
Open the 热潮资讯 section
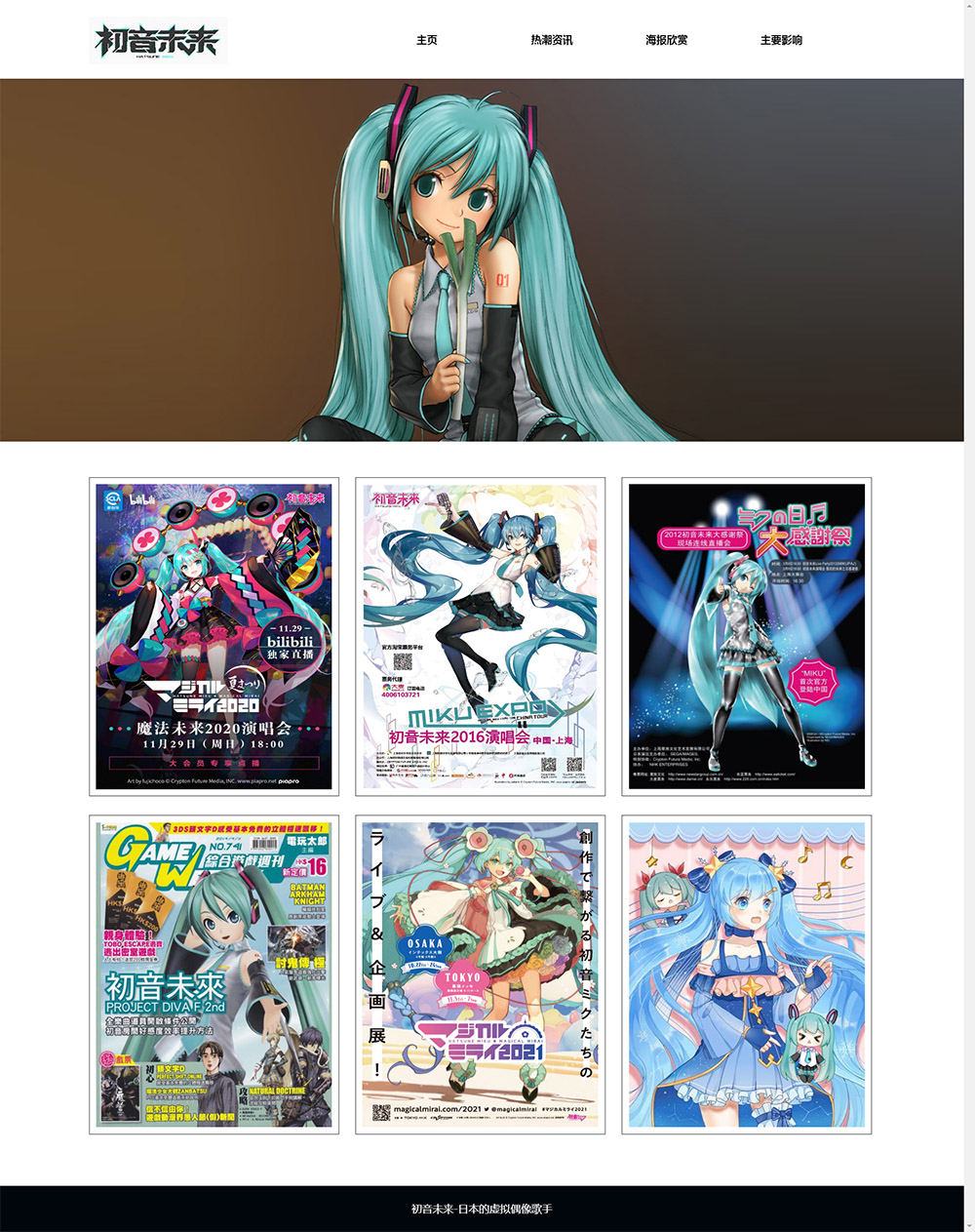click(x=551, y=40)
